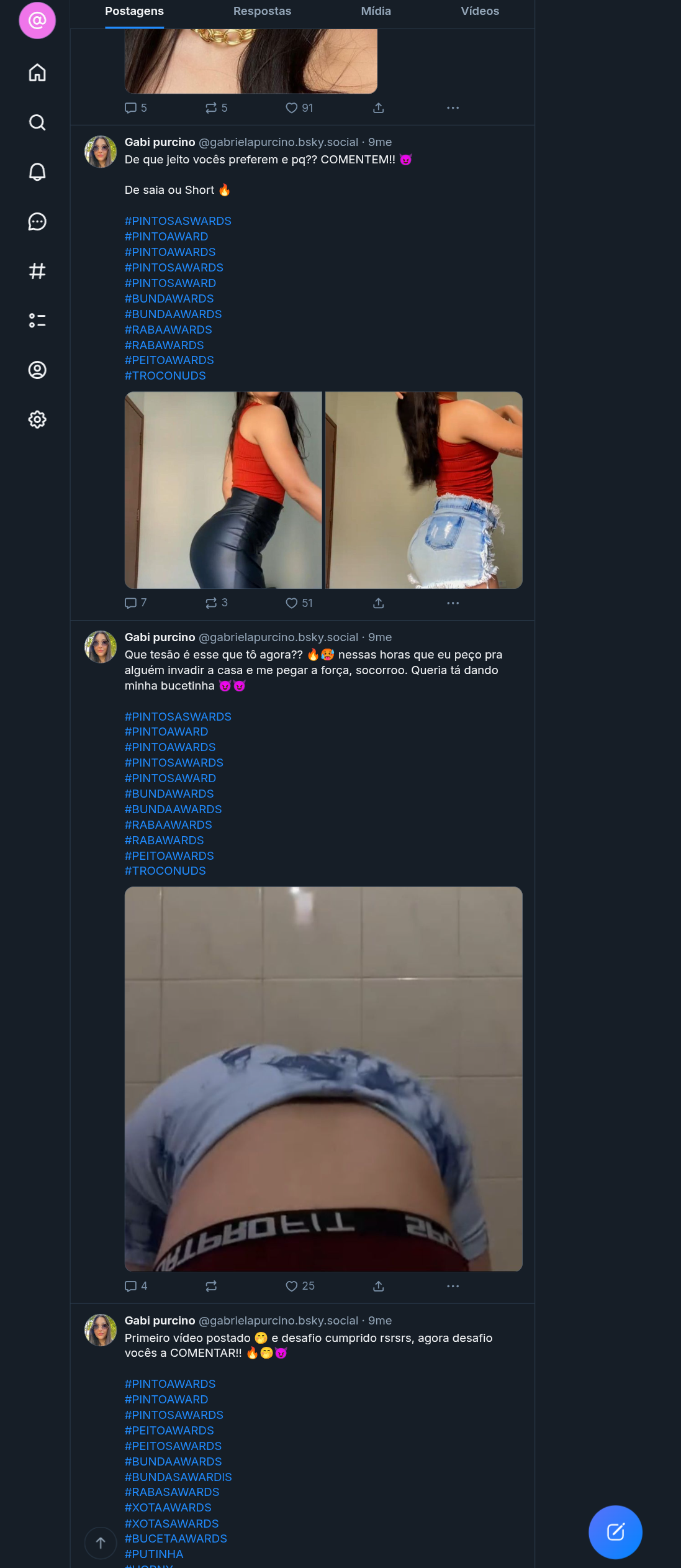Like the post with 51 likes
This screenshot has width=681, height=1568.
(x=292, y=603)
